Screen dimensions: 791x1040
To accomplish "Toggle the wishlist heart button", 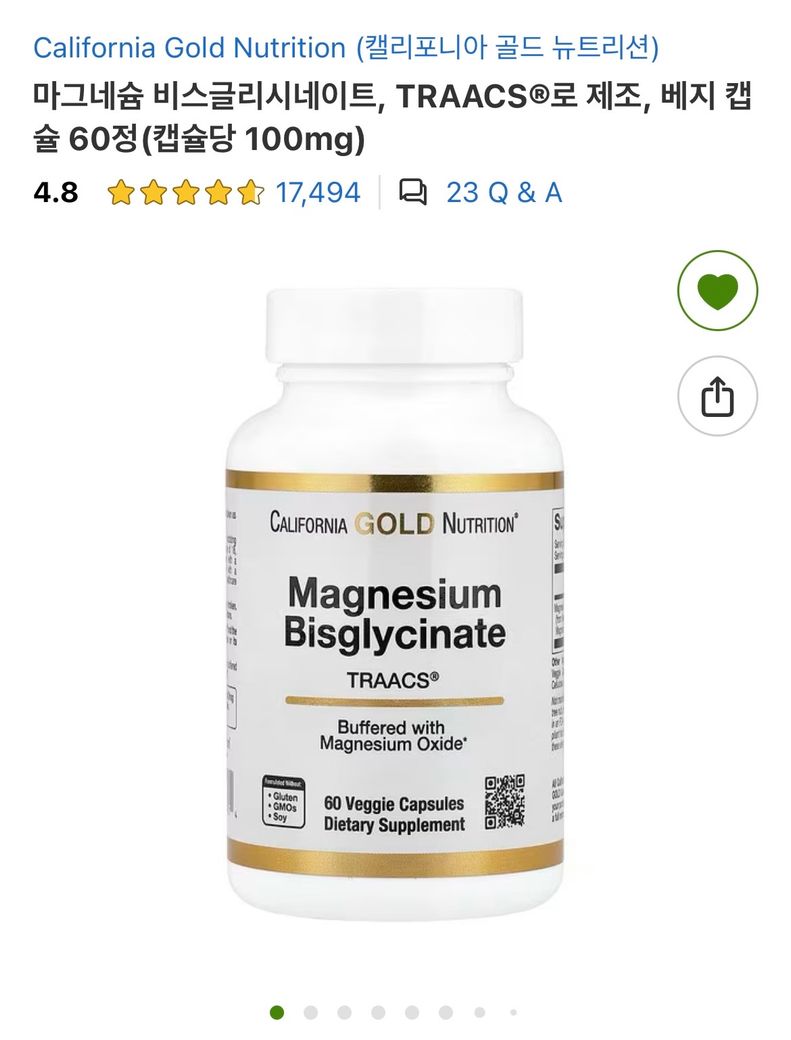I will [717, 292].
